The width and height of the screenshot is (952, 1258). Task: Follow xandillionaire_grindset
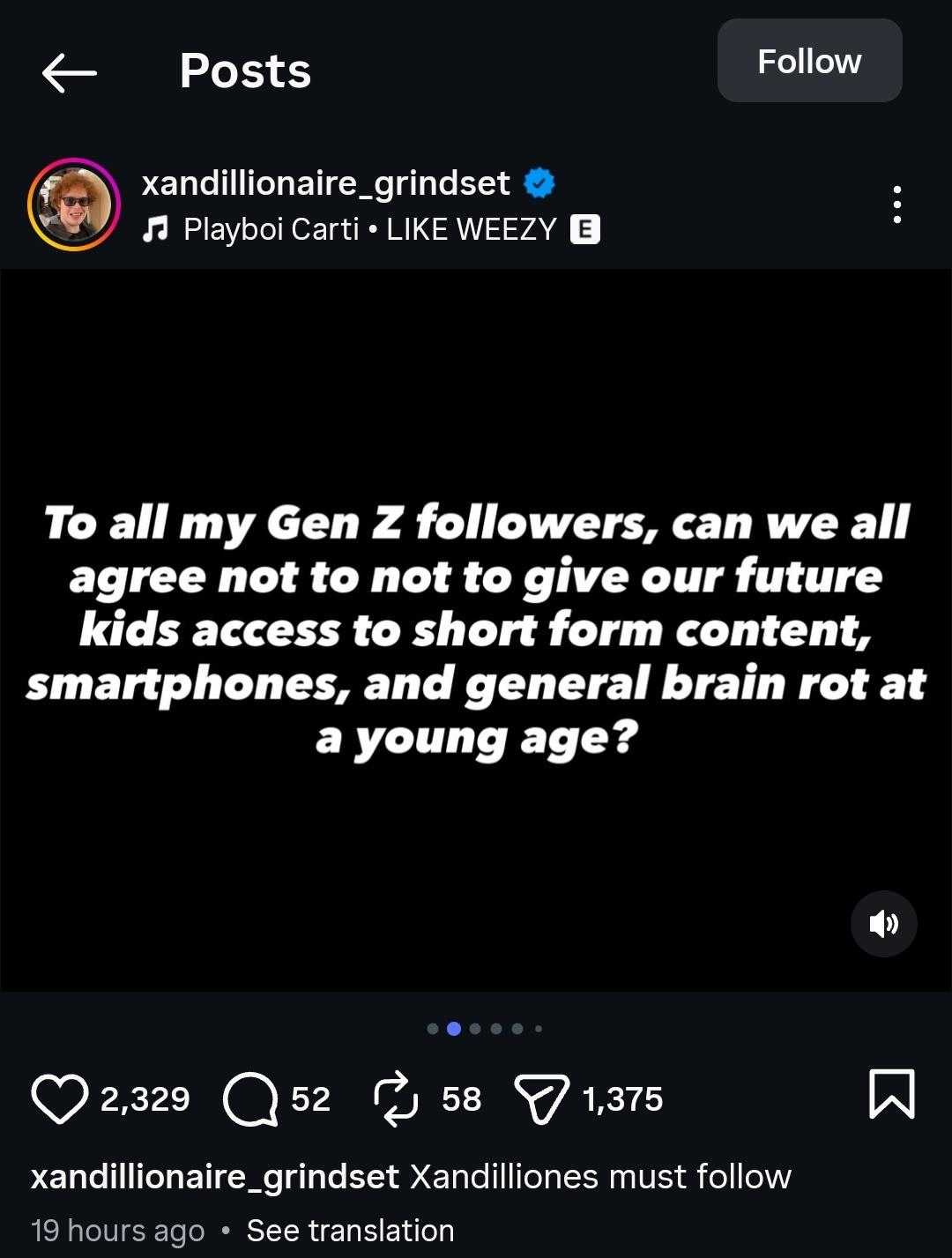pyautogui.click(x=809, y=62)
